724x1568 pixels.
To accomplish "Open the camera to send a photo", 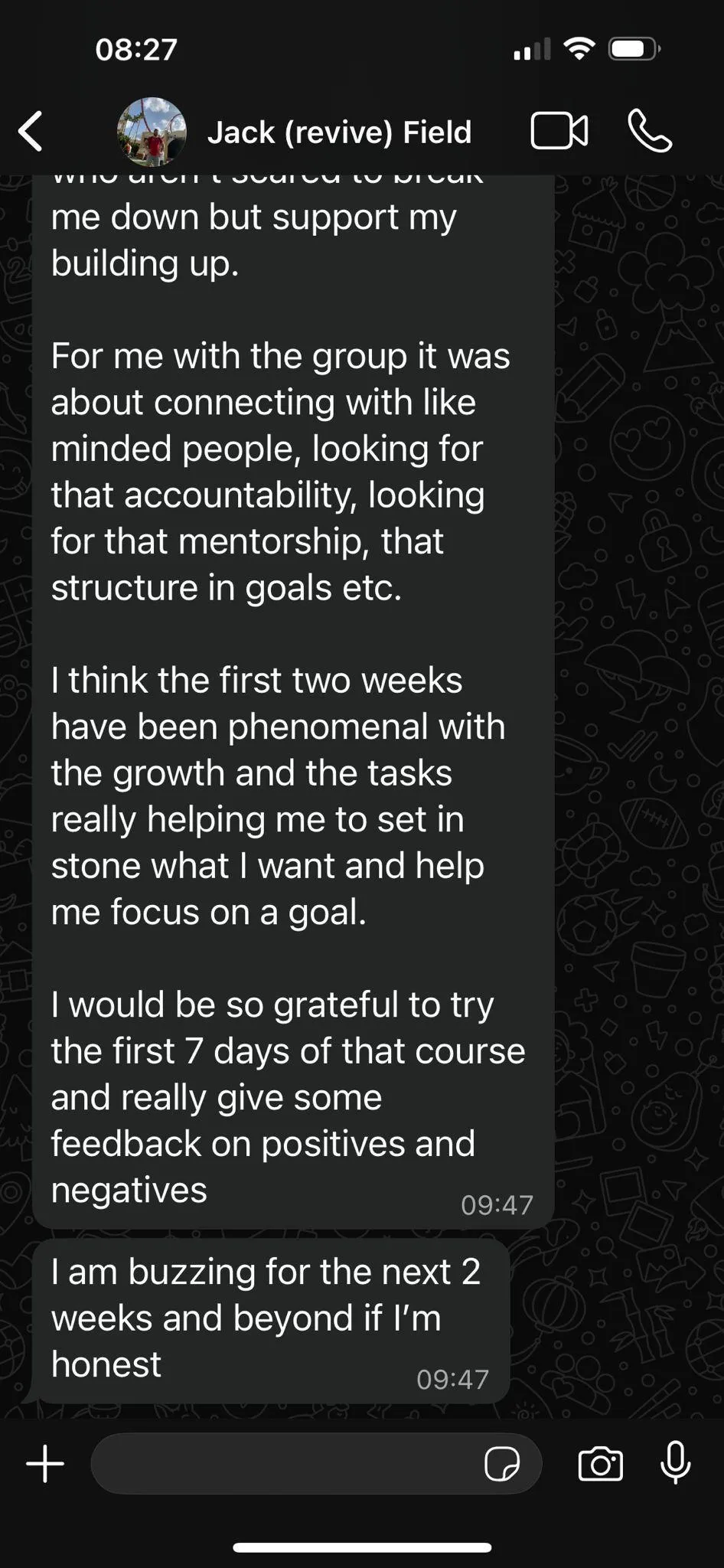I will pos(600,1464).
